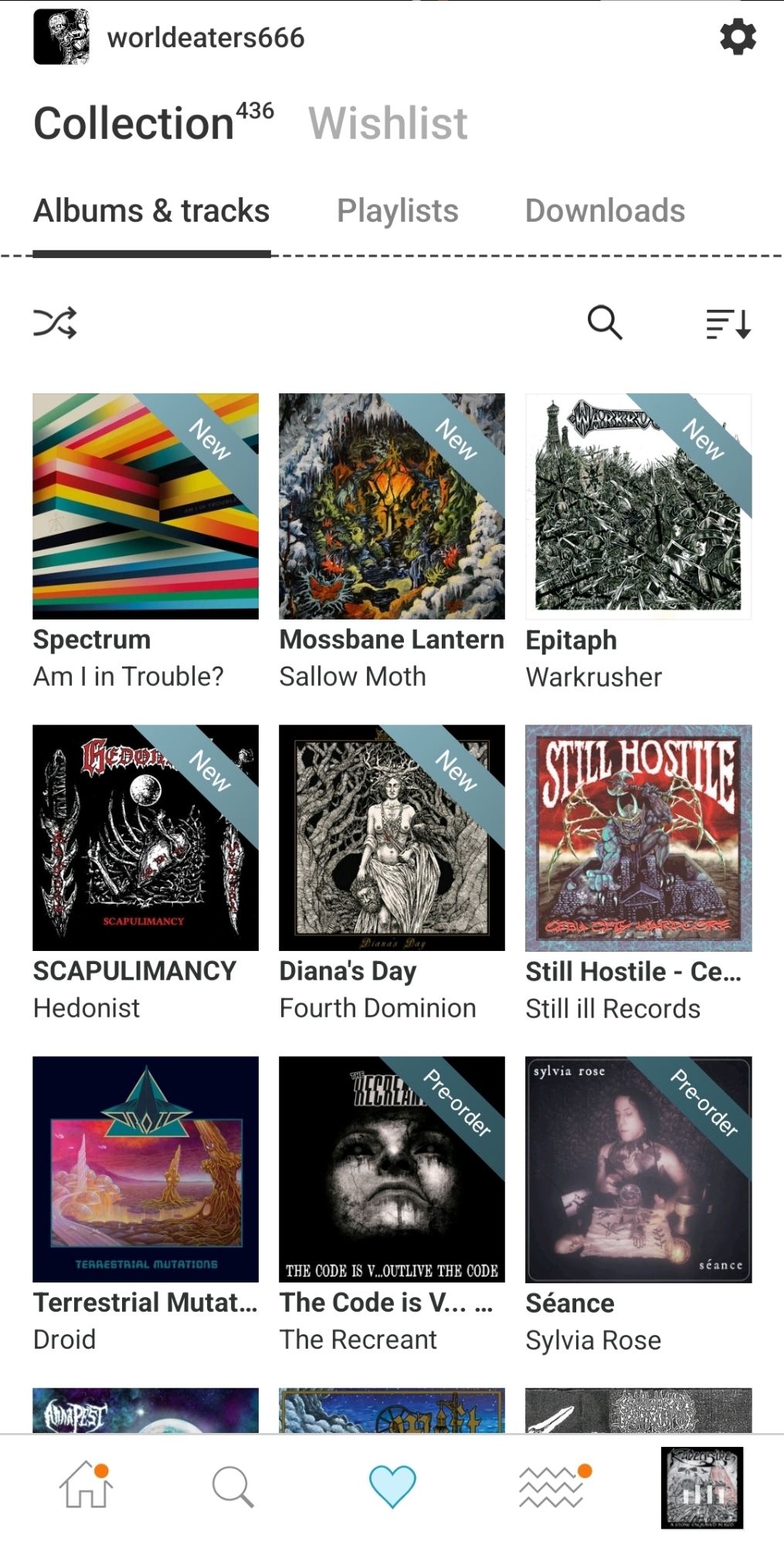
Task: Go to the home tab
Action: (x=86, y=1486)
